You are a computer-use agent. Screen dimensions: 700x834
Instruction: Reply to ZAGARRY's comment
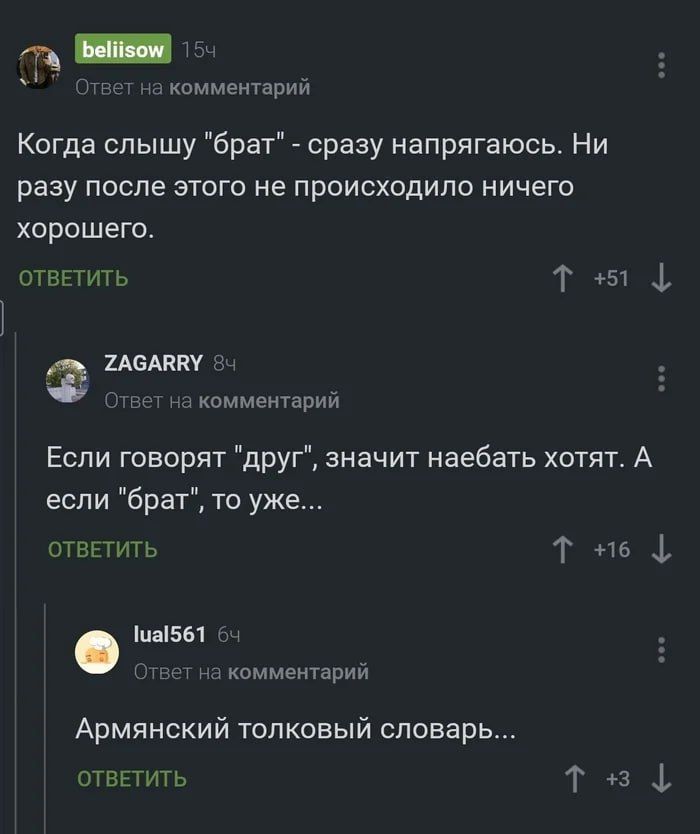click(103, 549)
